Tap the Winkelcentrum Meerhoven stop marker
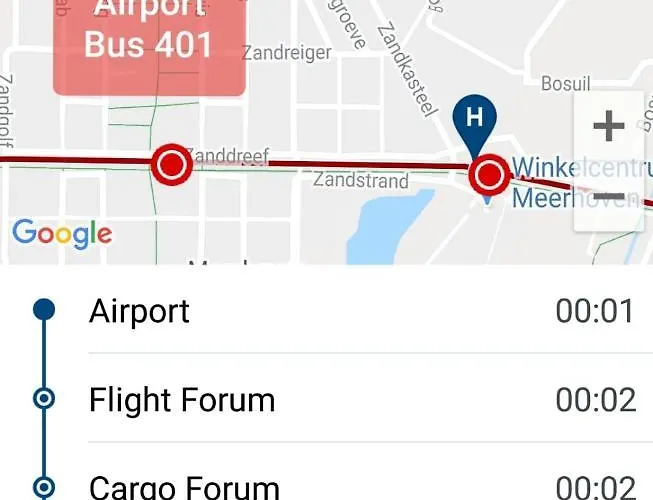The height and width of the screenshot is (500, 653). (x=489, y=176)
